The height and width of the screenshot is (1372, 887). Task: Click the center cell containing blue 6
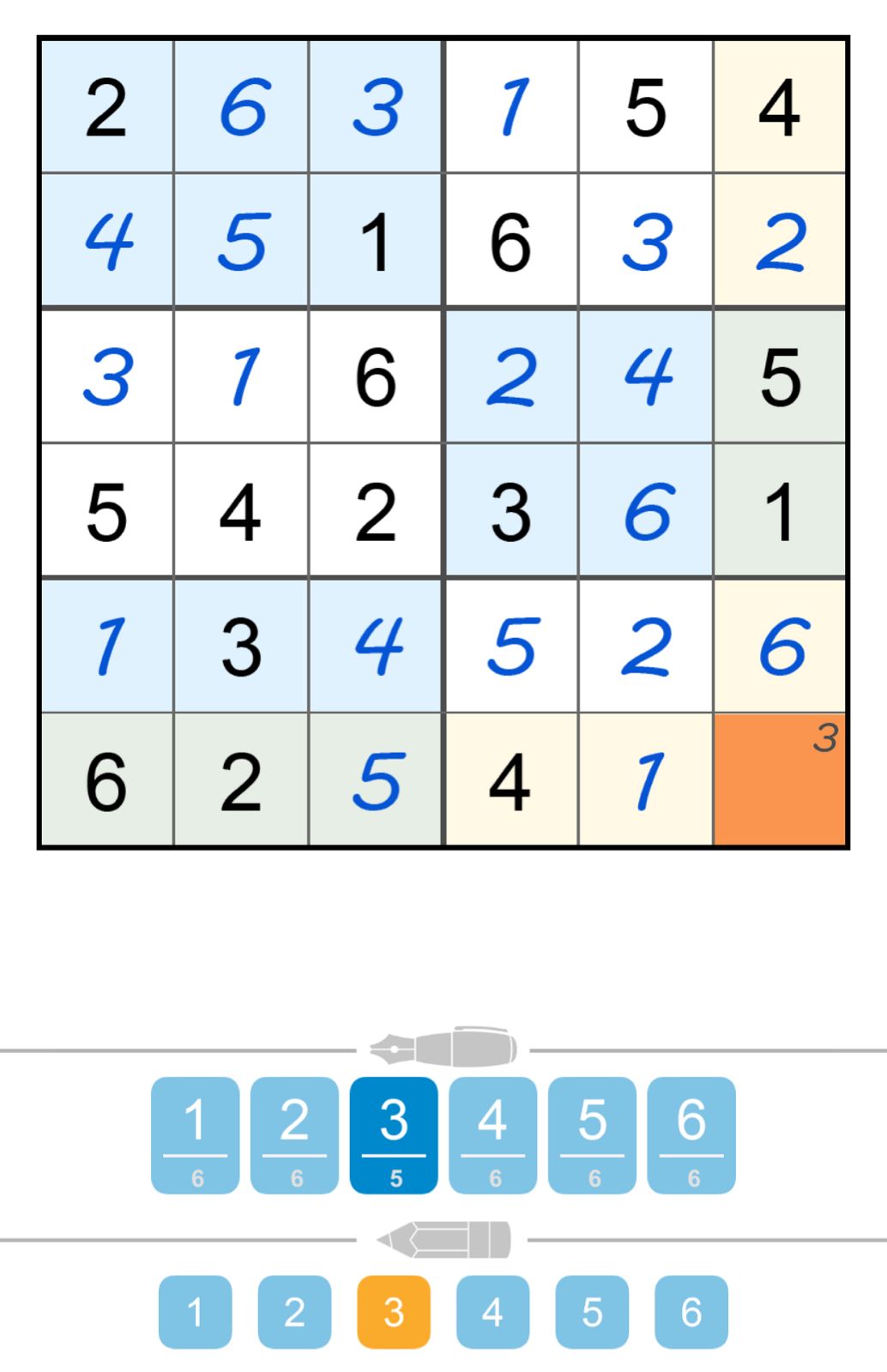(x=649, y=510)
